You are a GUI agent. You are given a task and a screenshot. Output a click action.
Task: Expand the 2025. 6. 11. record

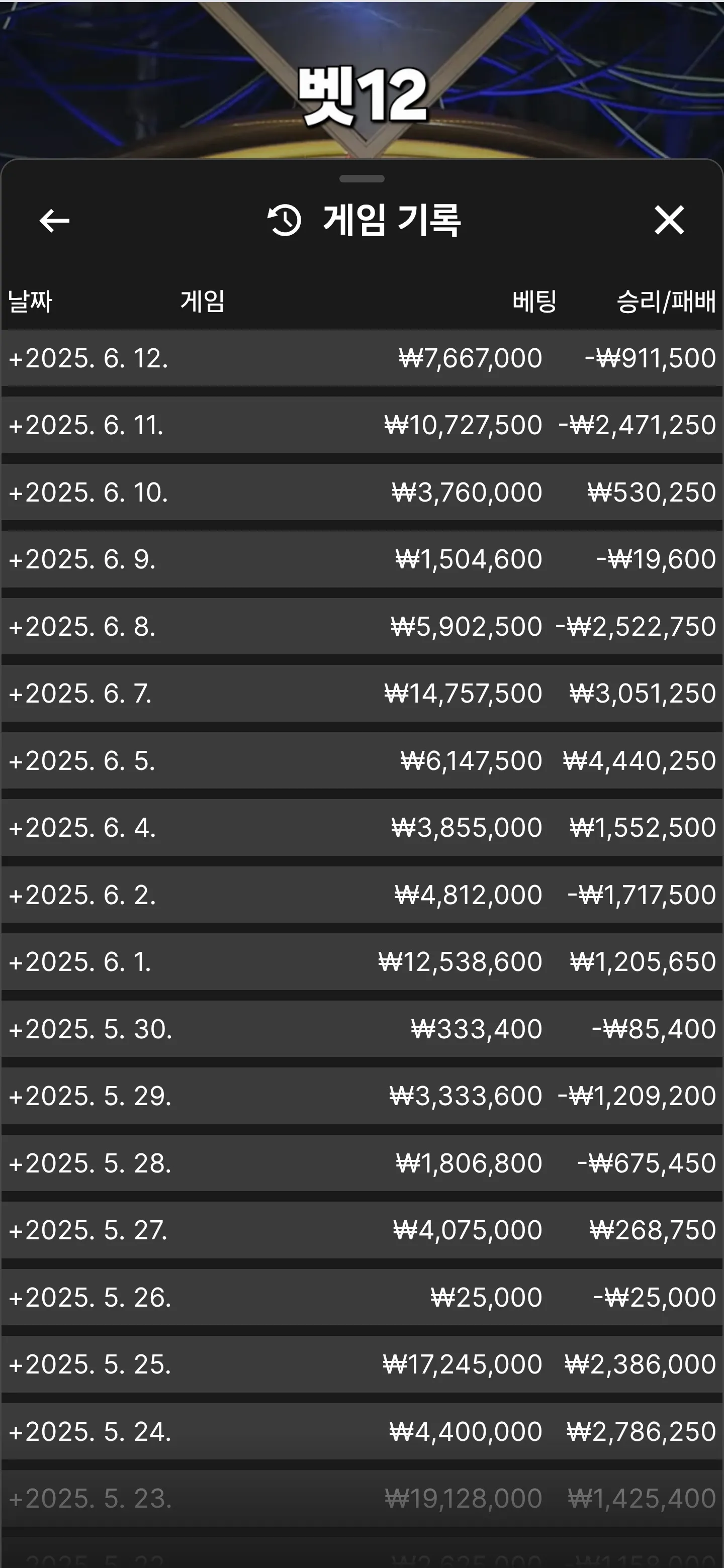361,425
